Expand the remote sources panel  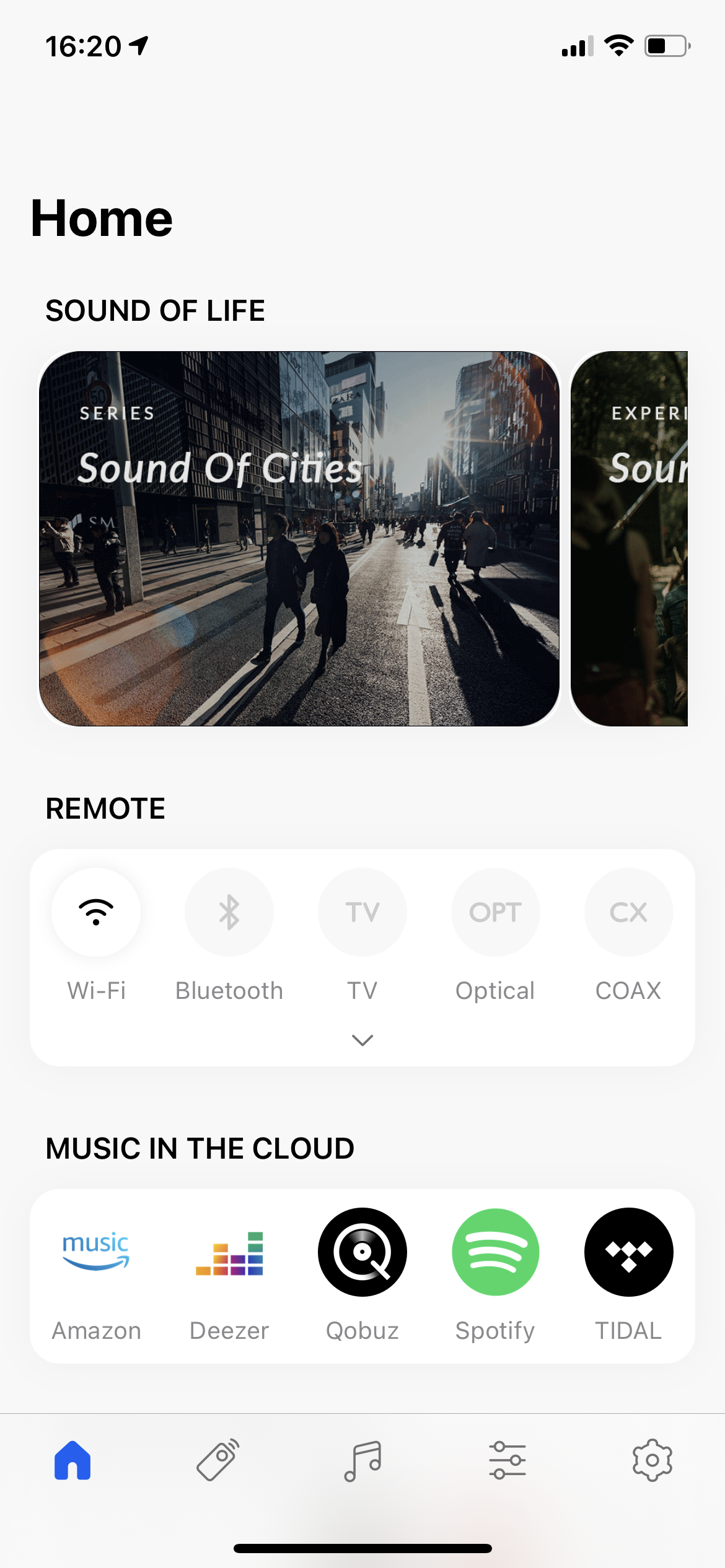click(362, 1040)
